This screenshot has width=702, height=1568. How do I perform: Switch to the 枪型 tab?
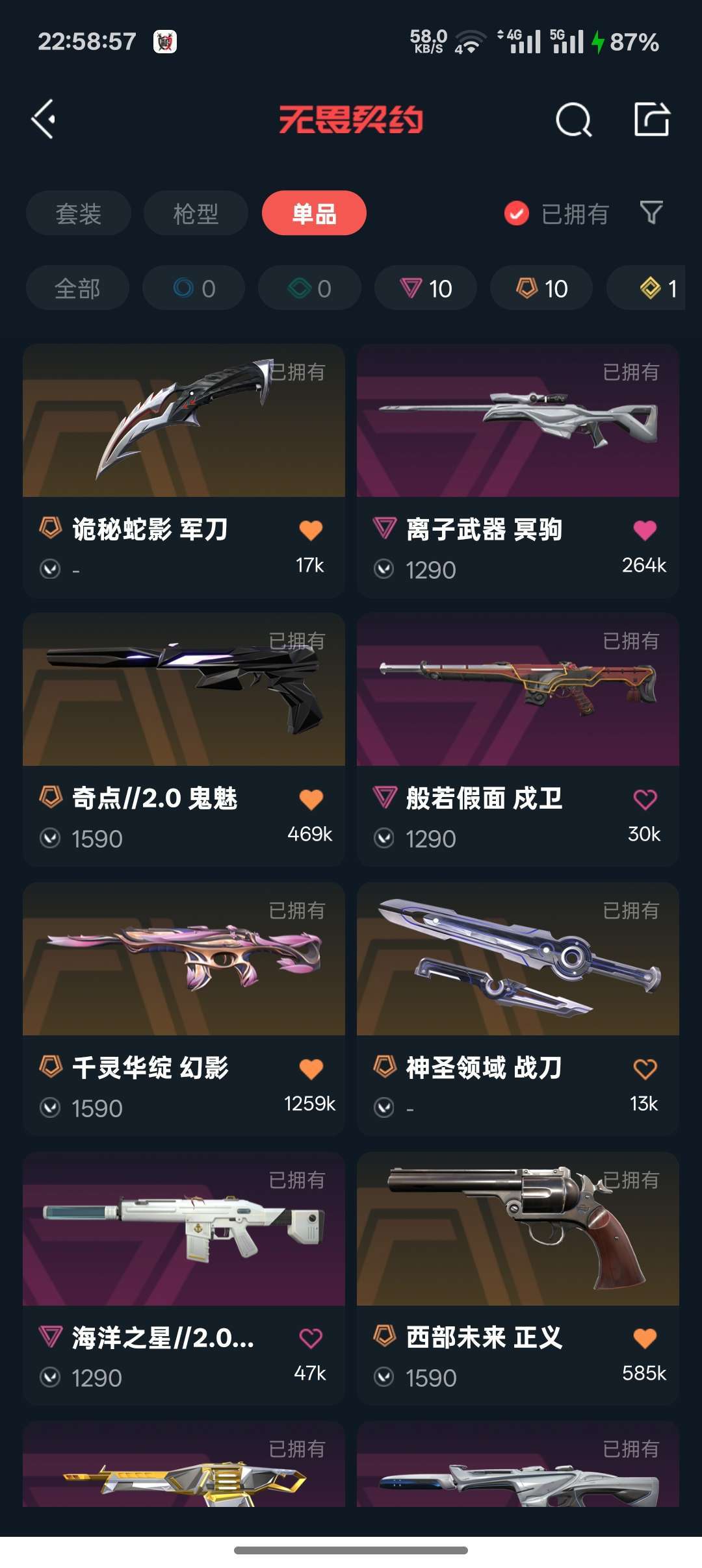[196, 213]
